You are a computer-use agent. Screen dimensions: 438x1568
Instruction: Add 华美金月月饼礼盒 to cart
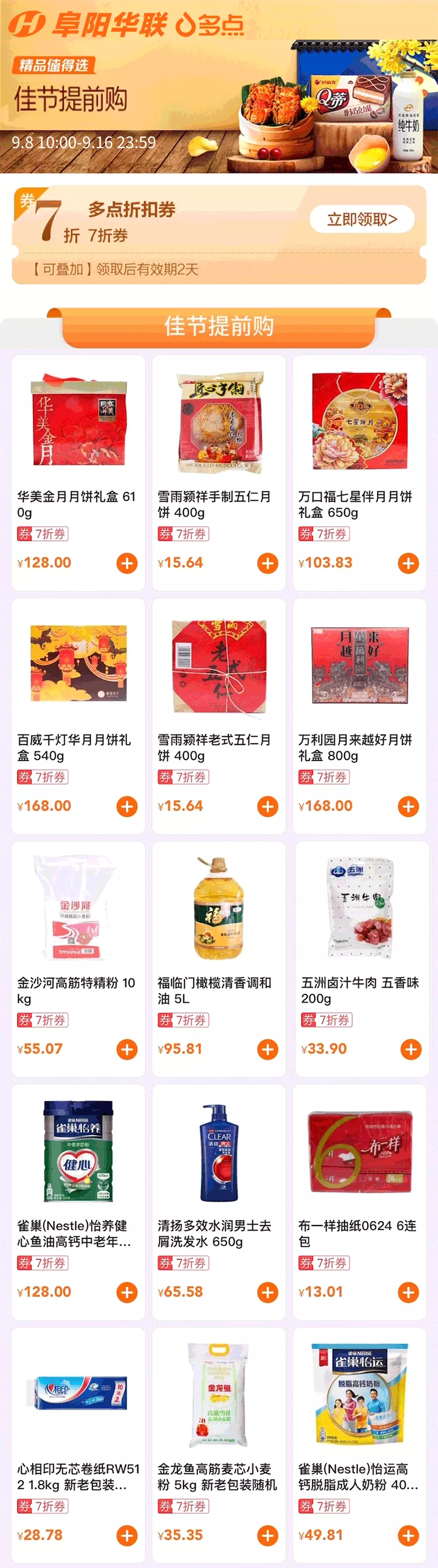click(127, 563)
